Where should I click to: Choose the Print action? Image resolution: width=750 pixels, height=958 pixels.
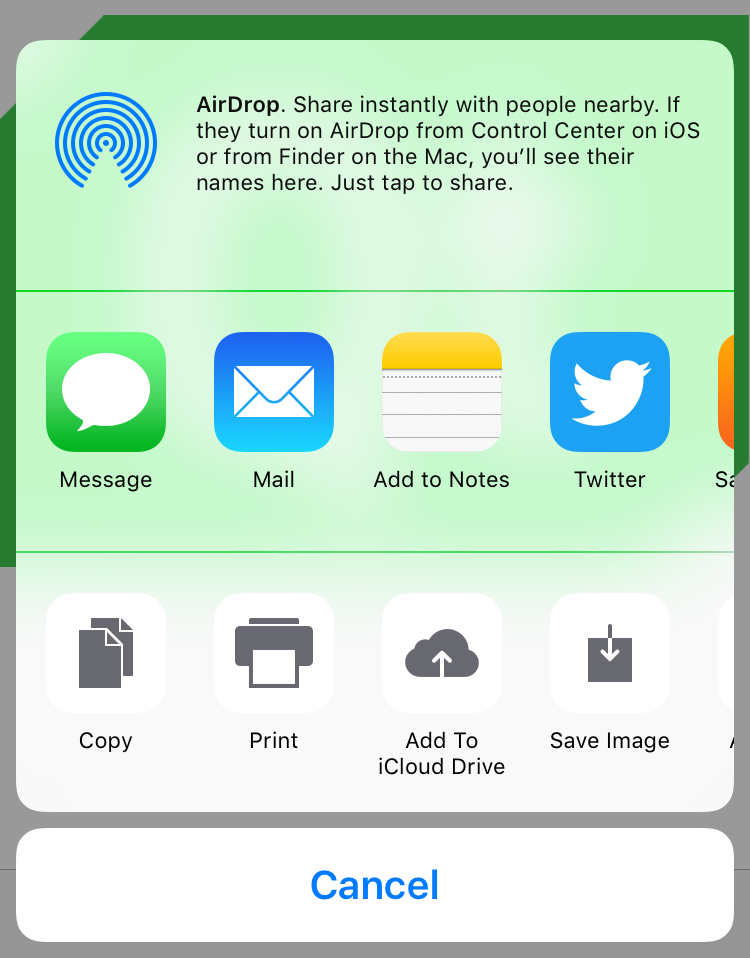pos(274,653)
